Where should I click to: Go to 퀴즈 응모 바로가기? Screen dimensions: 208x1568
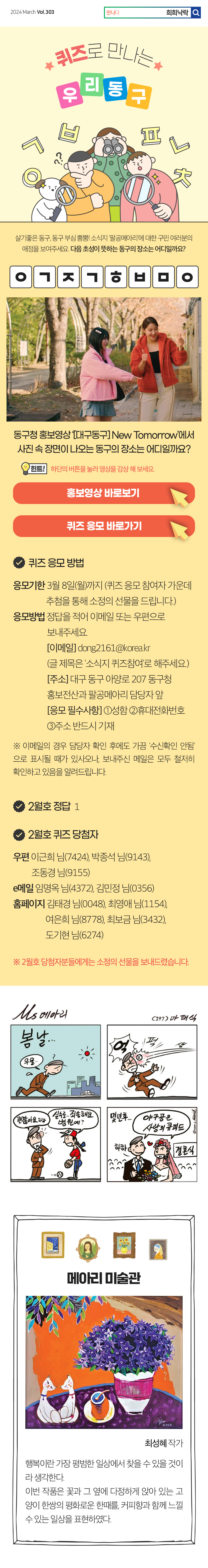tap(103, 526)
